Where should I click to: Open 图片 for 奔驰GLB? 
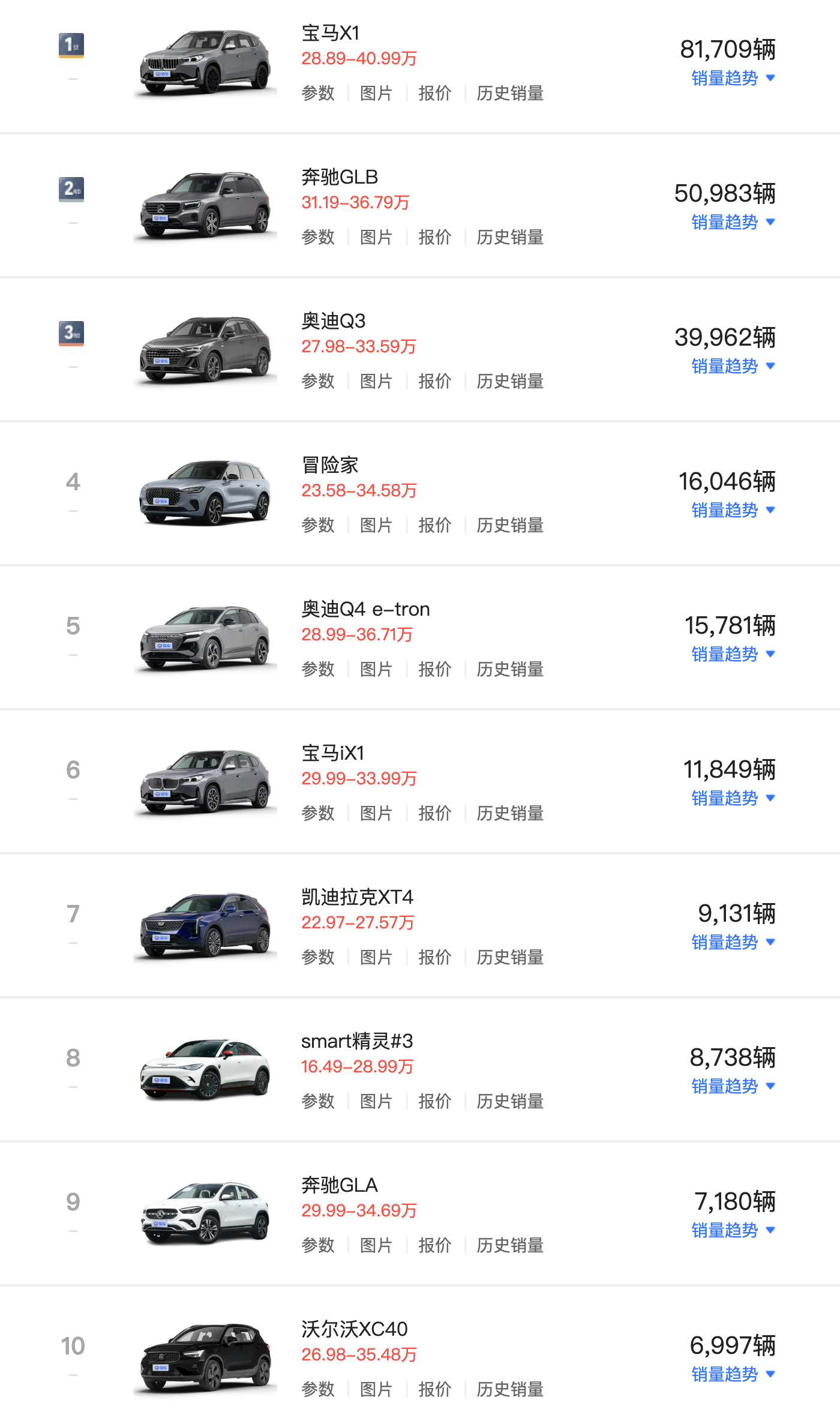coord(376,237)
